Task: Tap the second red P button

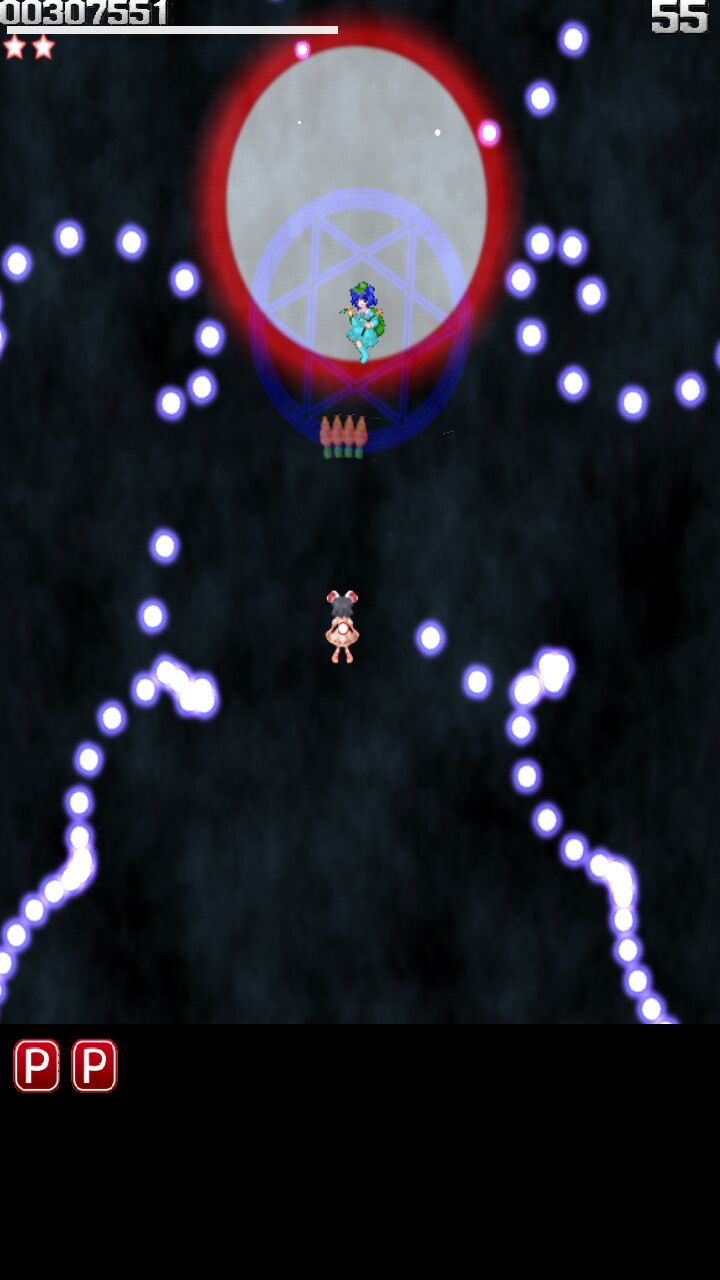Action: [94, 1066]
